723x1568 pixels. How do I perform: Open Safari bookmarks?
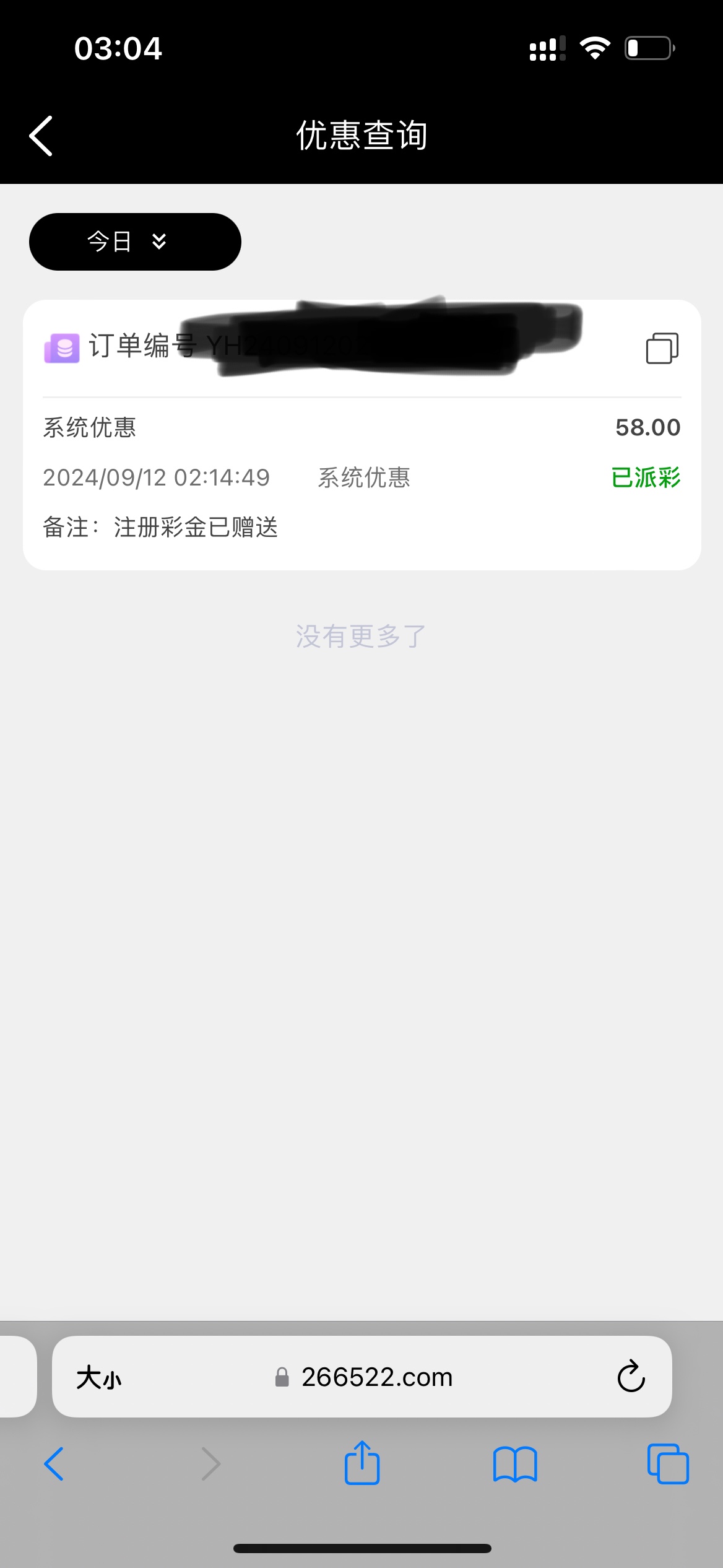[x=515, y=1465]
